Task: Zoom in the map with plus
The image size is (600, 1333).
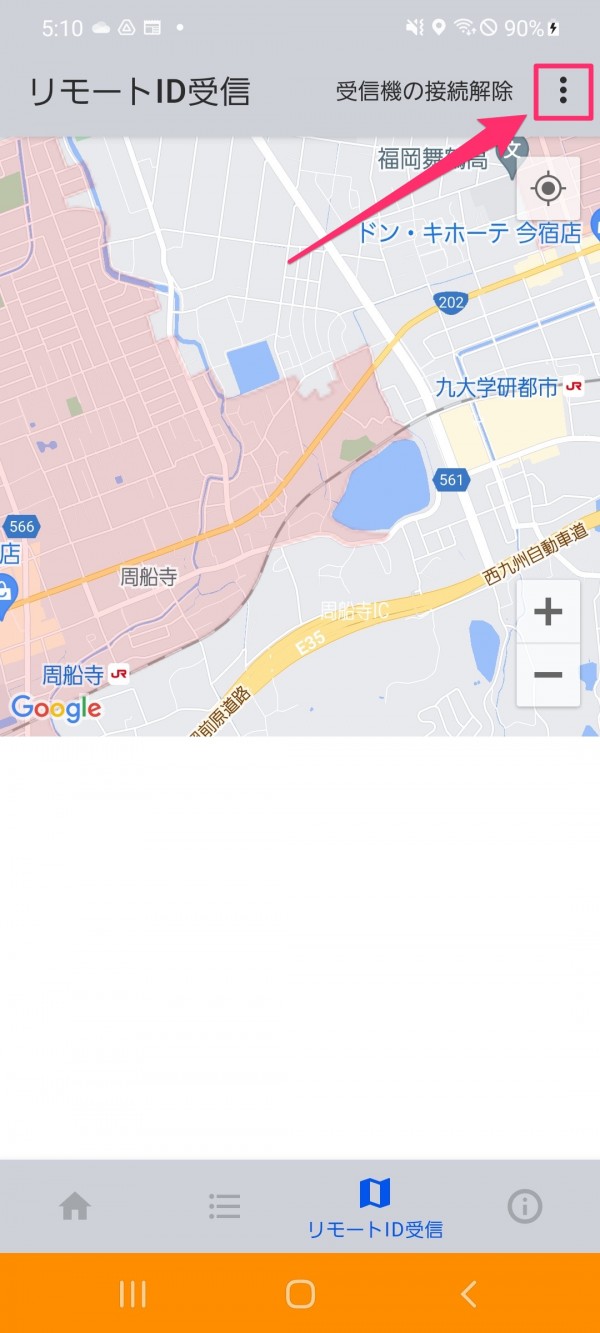Action: tap(548, 611)
